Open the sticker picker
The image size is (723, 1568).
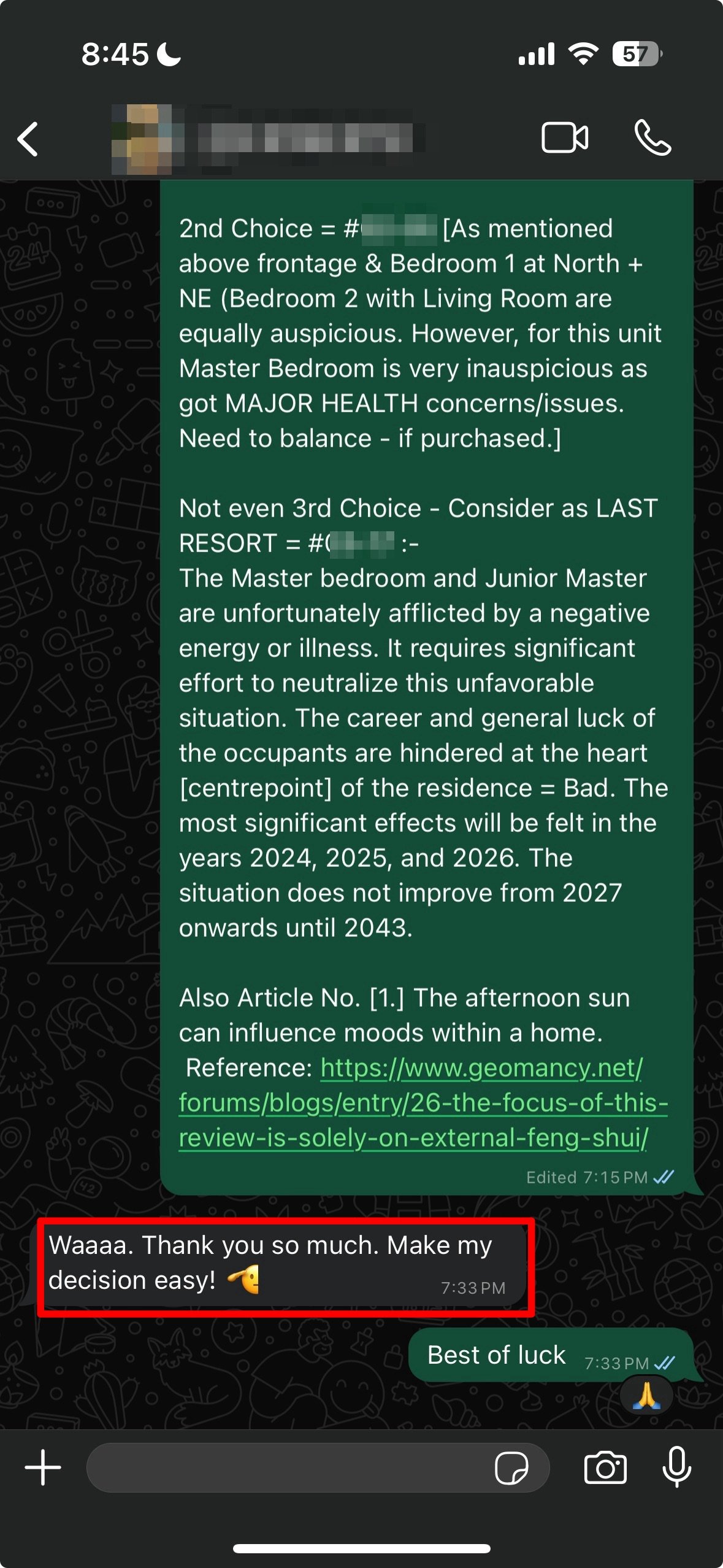coord(511,1467)
